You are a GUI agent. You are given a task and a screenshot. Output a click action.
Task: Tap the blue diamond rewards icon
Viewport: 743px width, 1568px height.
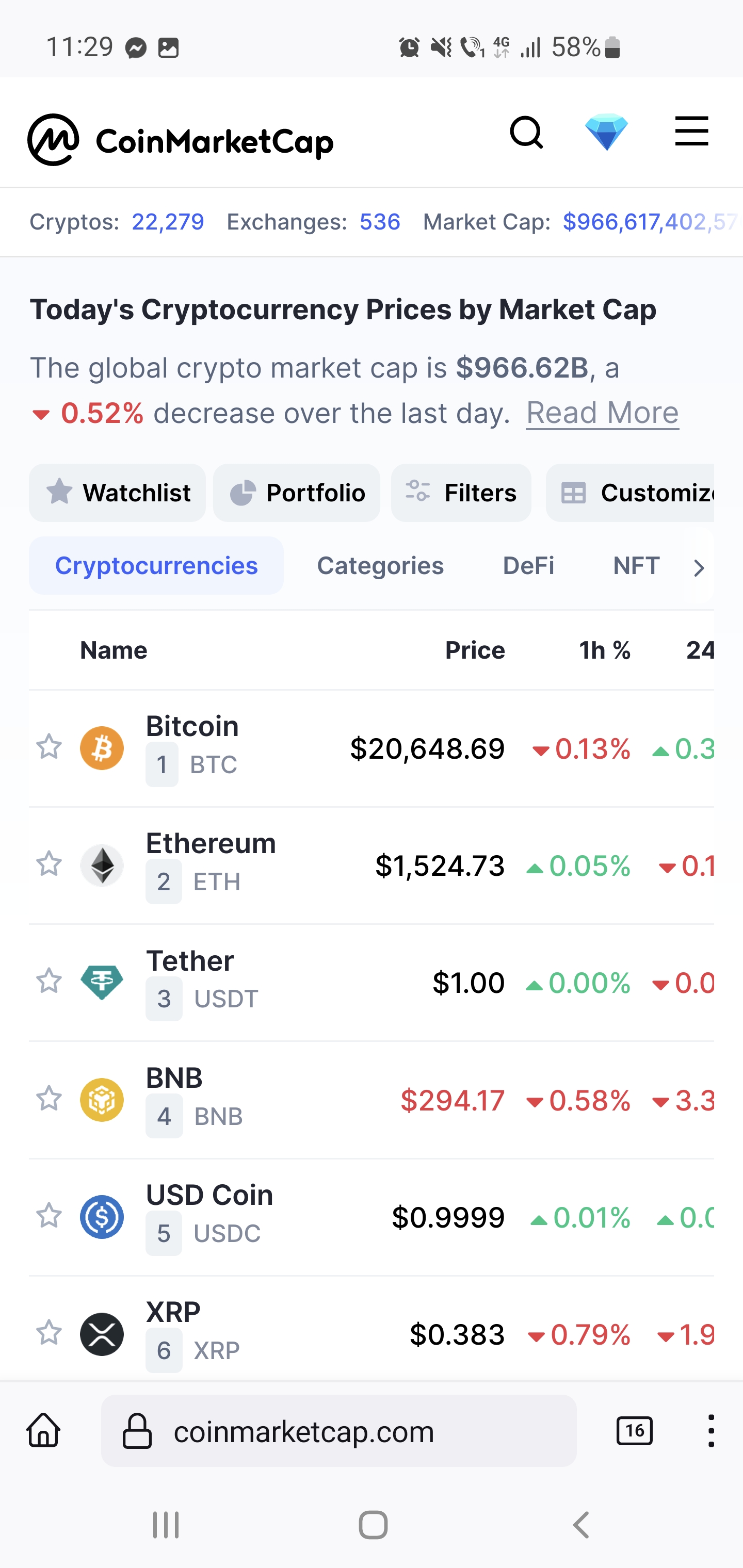point(606,132)
